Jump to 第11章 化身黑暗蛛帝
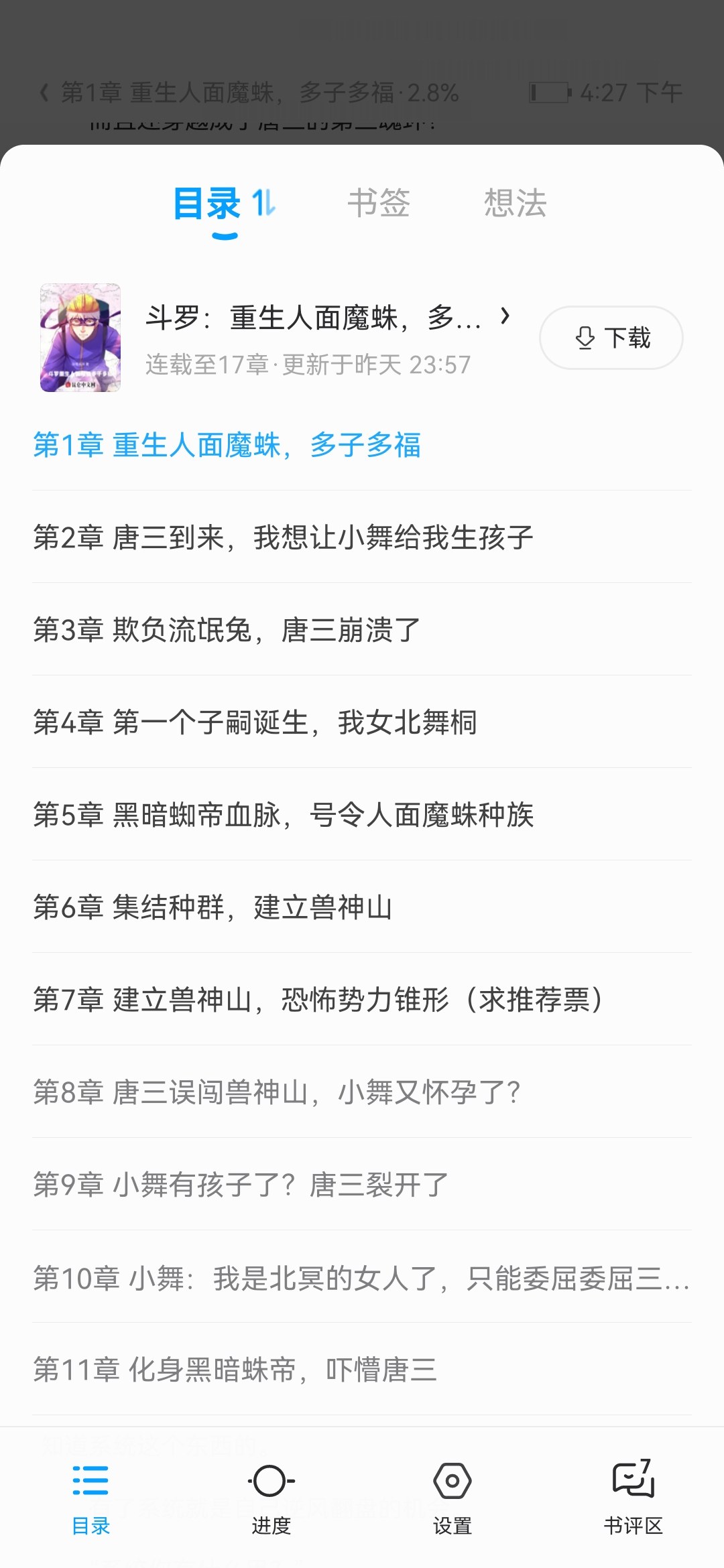 click(x=235, y=1370)
